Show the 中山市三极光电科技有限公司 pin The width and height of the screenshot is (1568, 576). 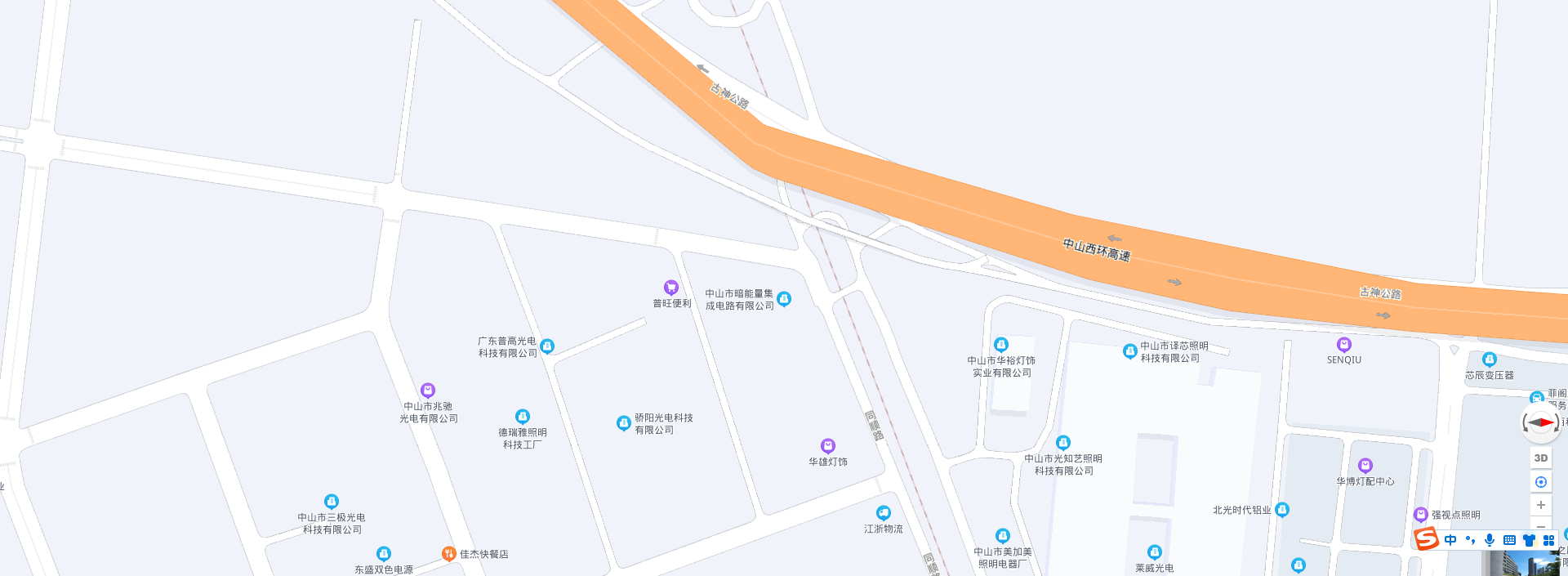pyautogui.click(x=331, y=502)
